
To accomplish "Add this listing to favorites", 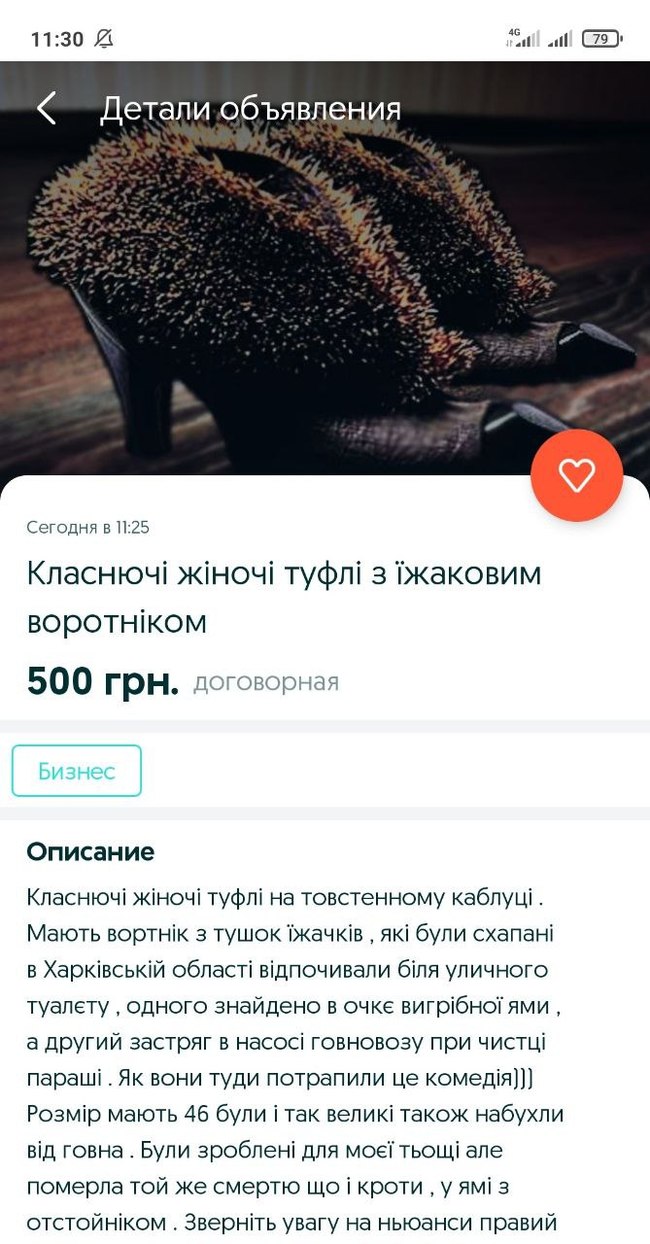I will click(576, 476).
